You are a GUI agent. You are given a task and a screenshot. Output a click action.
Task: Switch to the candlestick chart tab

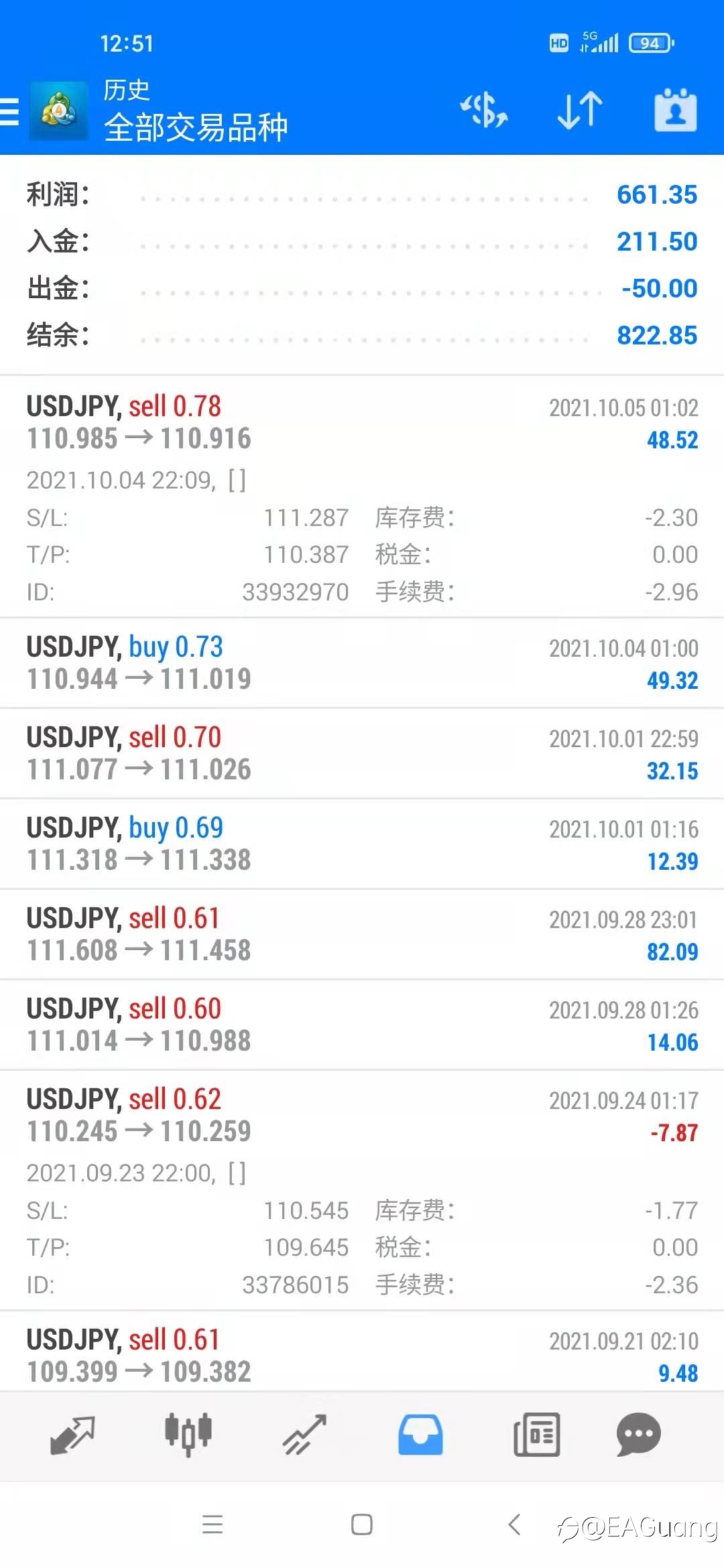coord(188,1435)
